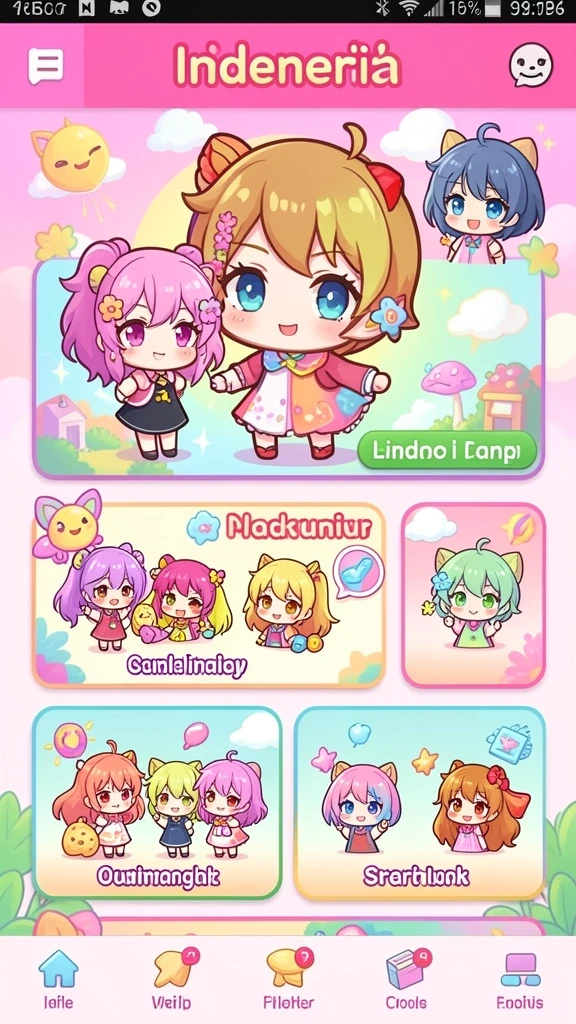Screen dimensions: 576x1024
Task: Switch to the Flioiter tab
Action: coord(289,980)
